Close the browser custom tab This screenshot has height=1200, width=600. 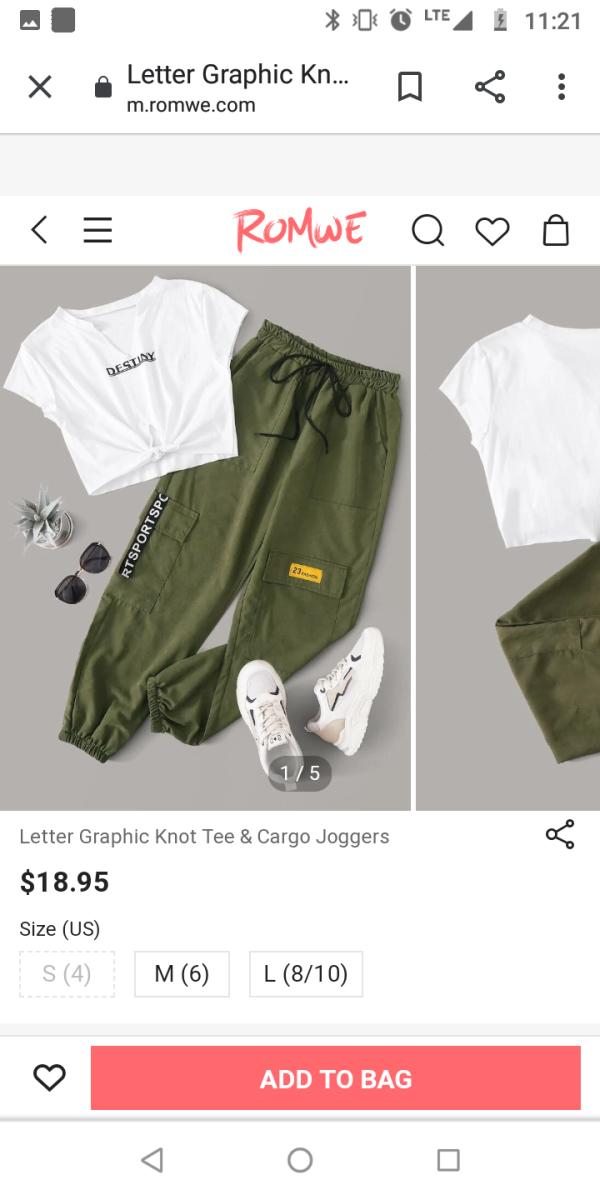point(40,88)
